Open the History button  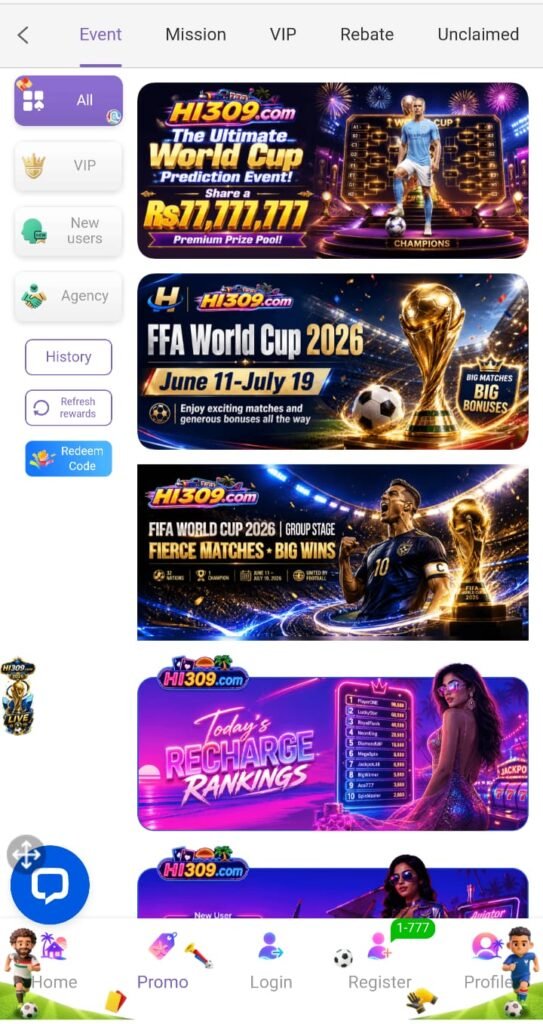pyautogui.click(x=69, y=357)
